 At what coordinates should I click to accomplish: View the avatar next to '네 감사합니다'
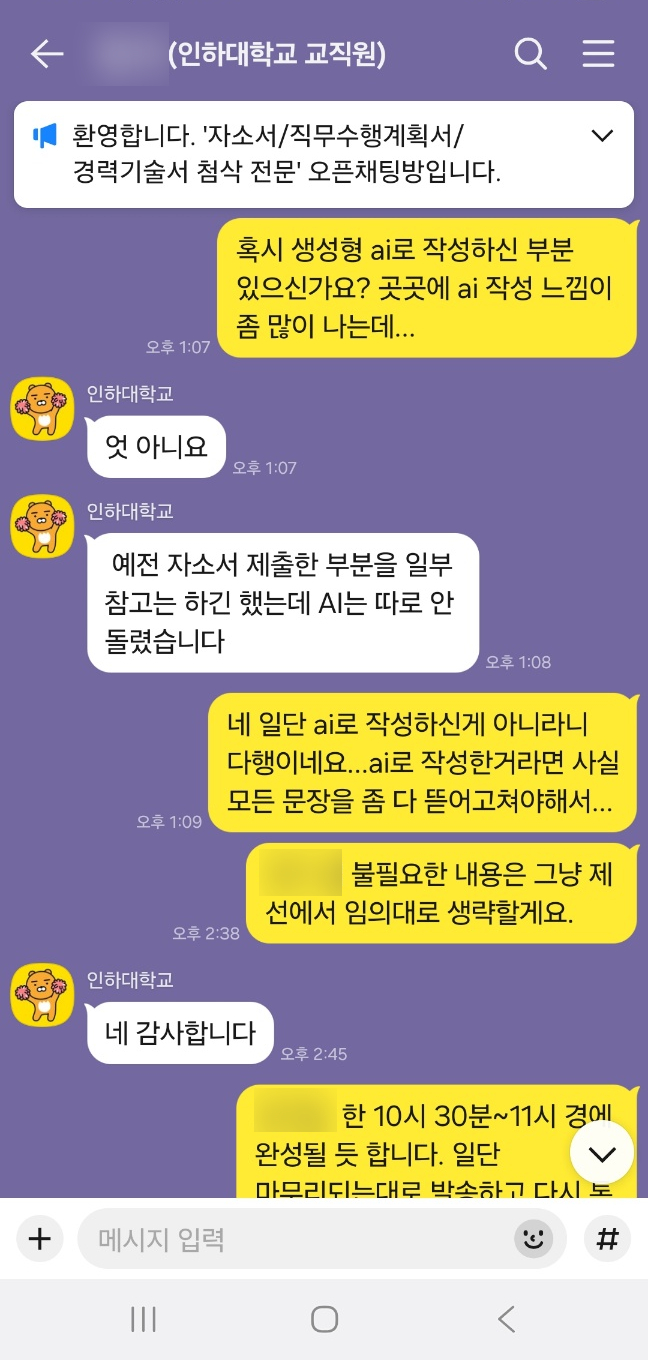pos(42,995)
